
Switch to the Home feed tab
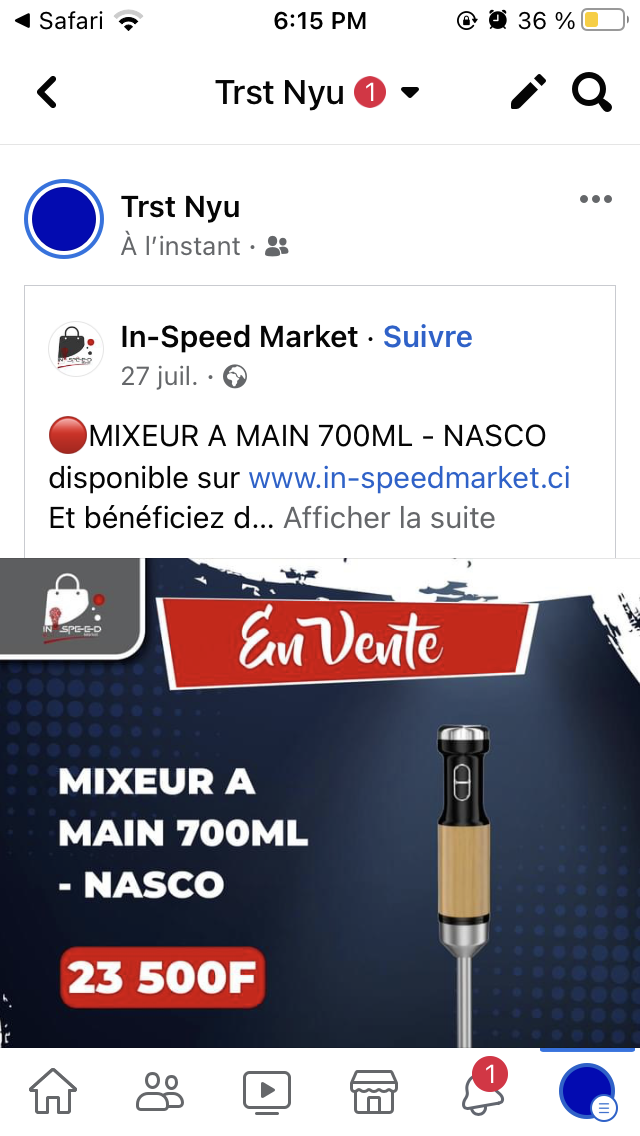point(53,1091)
